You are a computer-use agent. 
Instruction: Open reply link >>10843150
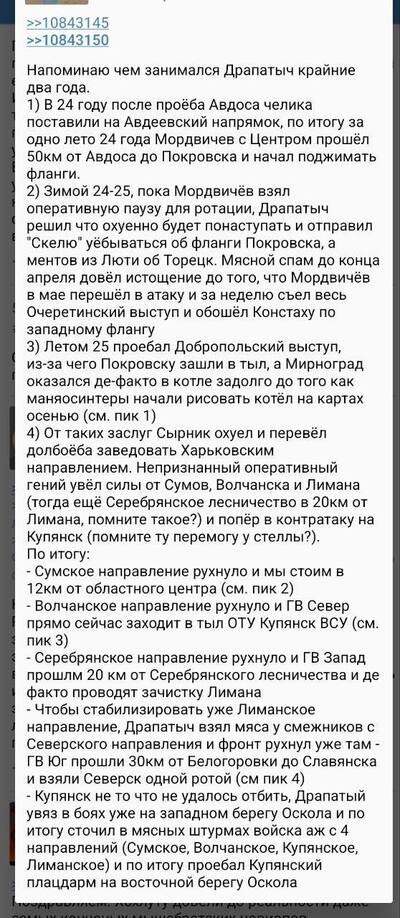pos(68,40)
